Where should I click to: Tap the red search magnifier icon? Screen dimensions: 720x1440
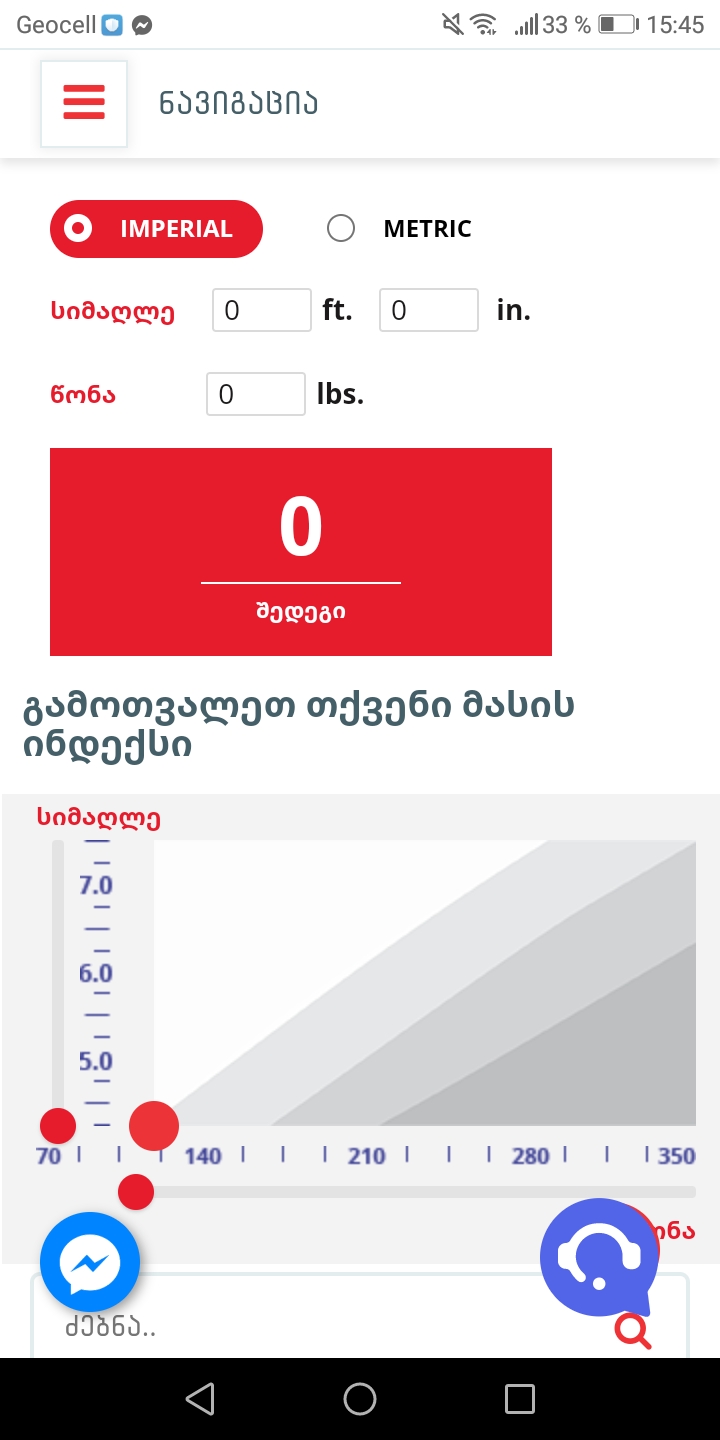pos(633,1332)
